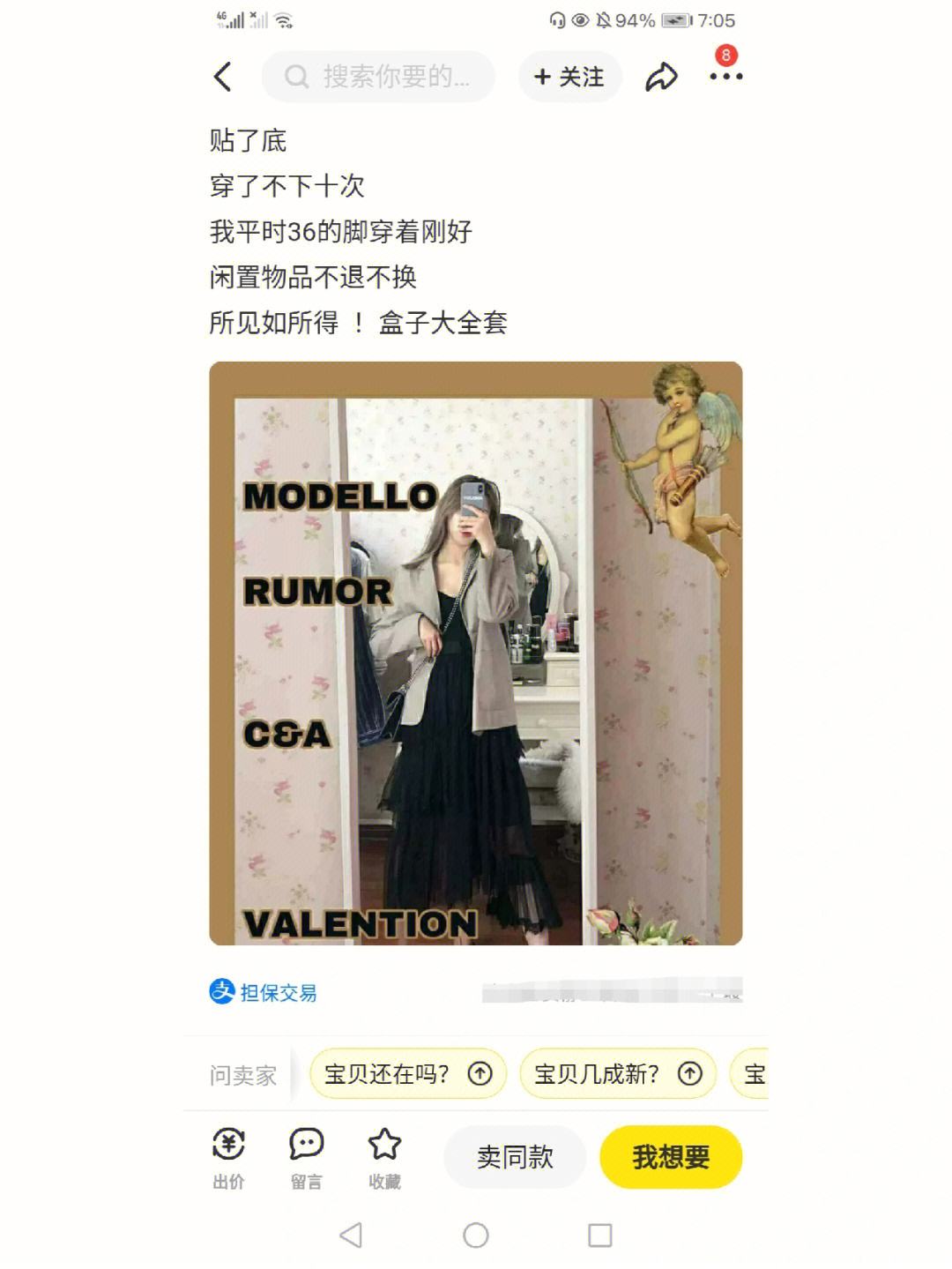Viewport: 952px width, 1269px height.
Task: Open the listing photo of the outfit
Action: tap(476, 653)
